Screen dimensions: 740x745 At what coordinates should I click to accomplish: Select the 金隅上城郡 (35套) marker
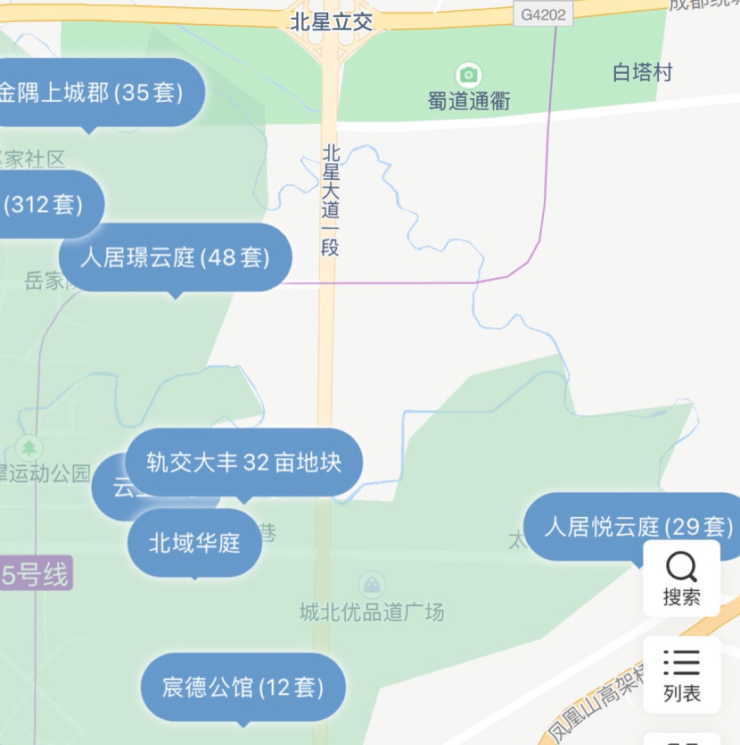(95, 94)
